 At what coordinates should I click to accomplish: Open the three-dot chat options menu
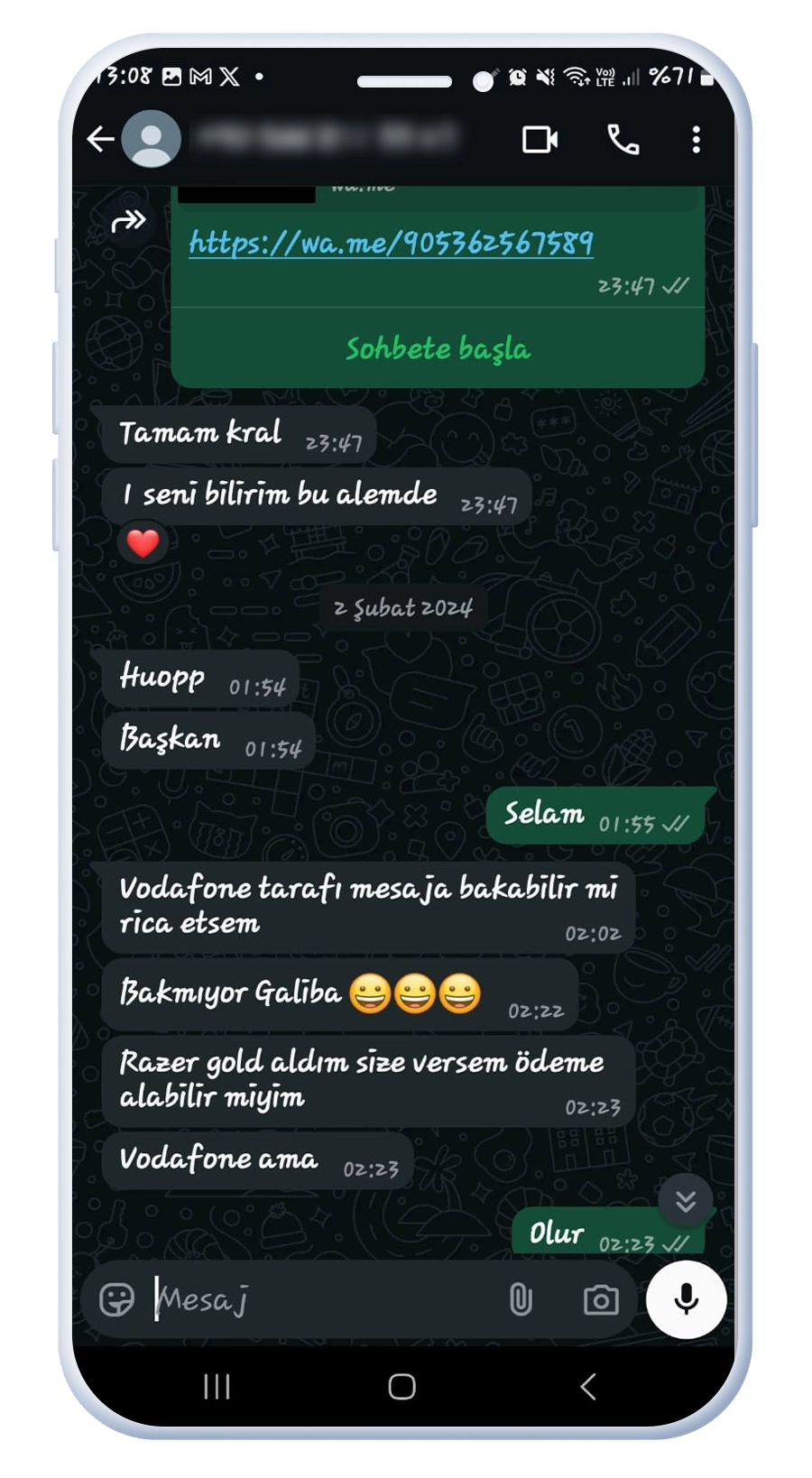click(695, 140)
